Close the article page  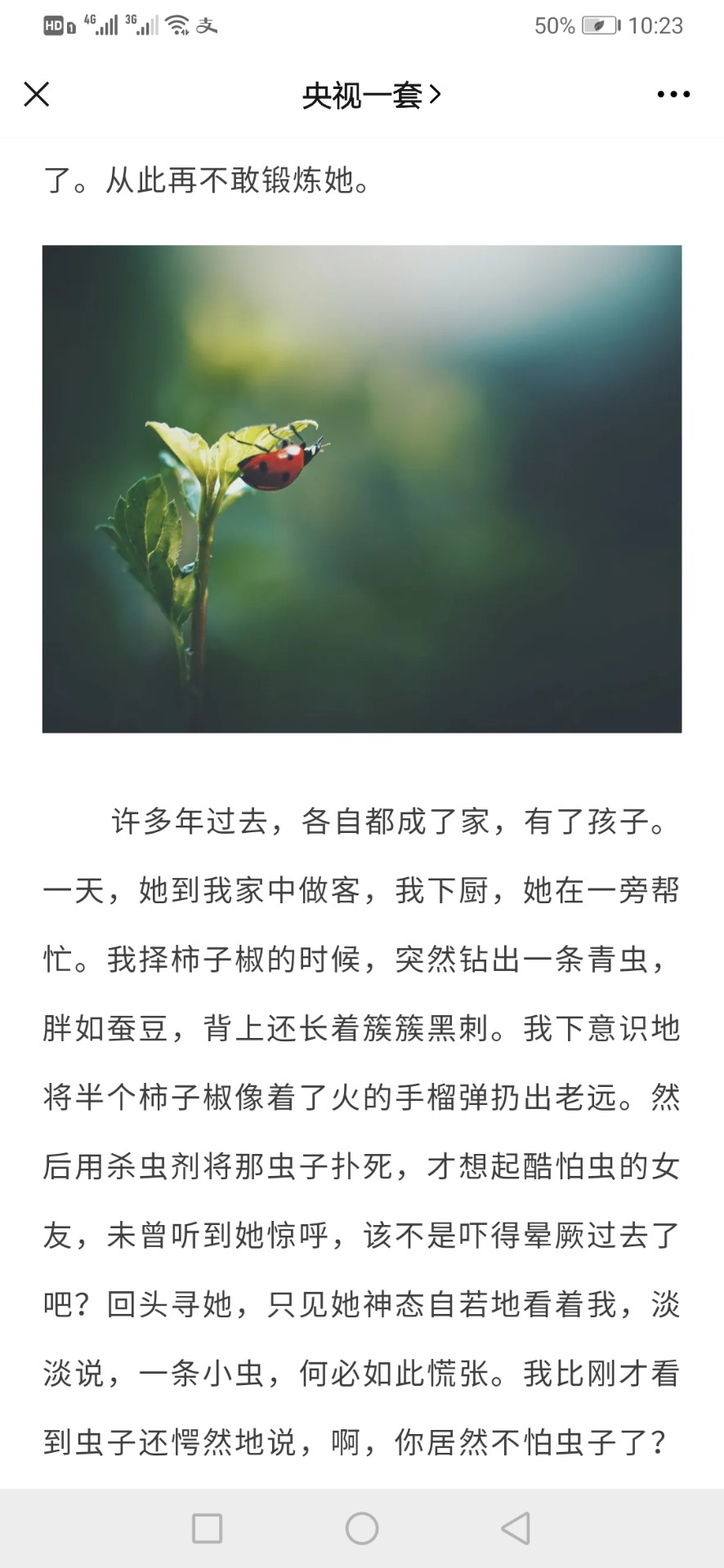(x=37, y=95)
